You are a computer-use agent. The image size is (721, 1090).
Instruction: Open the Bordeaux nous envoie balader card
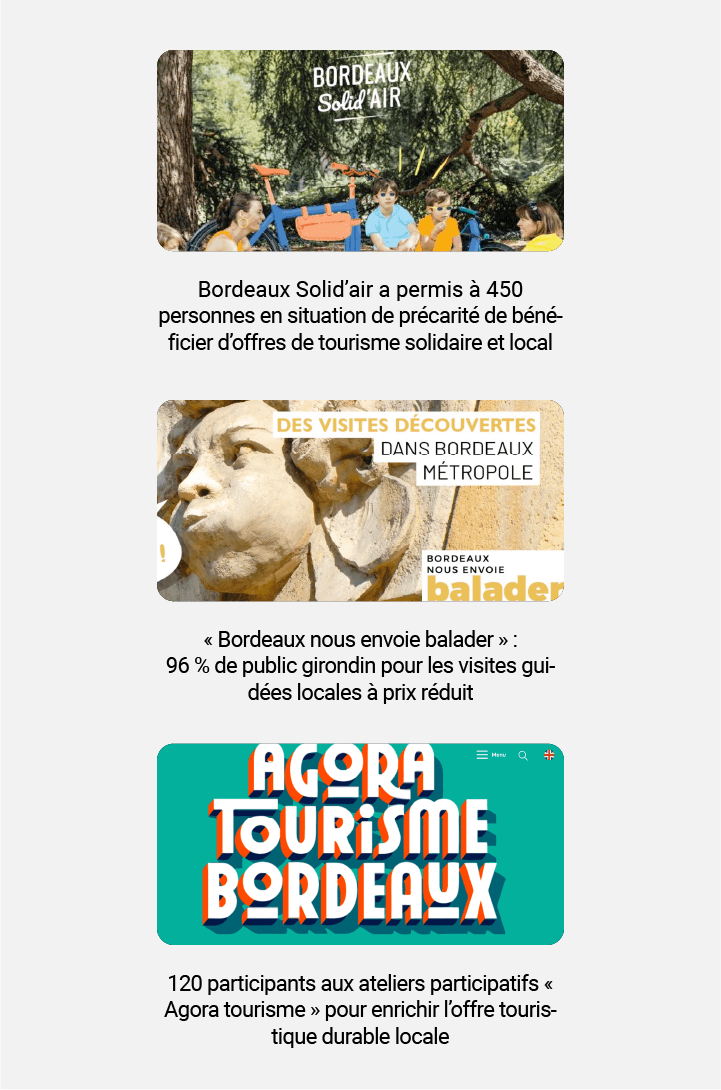click(360, 501)
